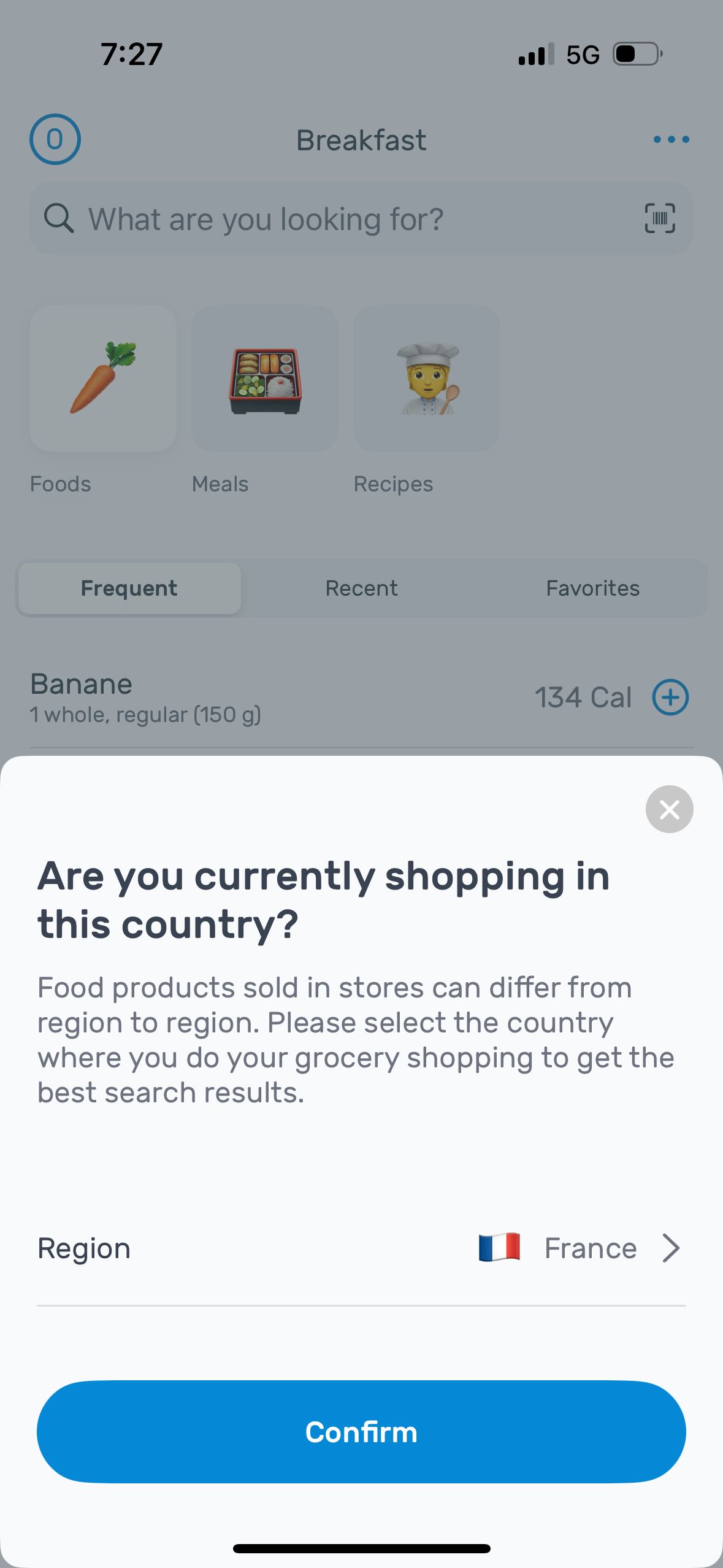
Task: Close the region selection dialog
Action: point(669,809)
